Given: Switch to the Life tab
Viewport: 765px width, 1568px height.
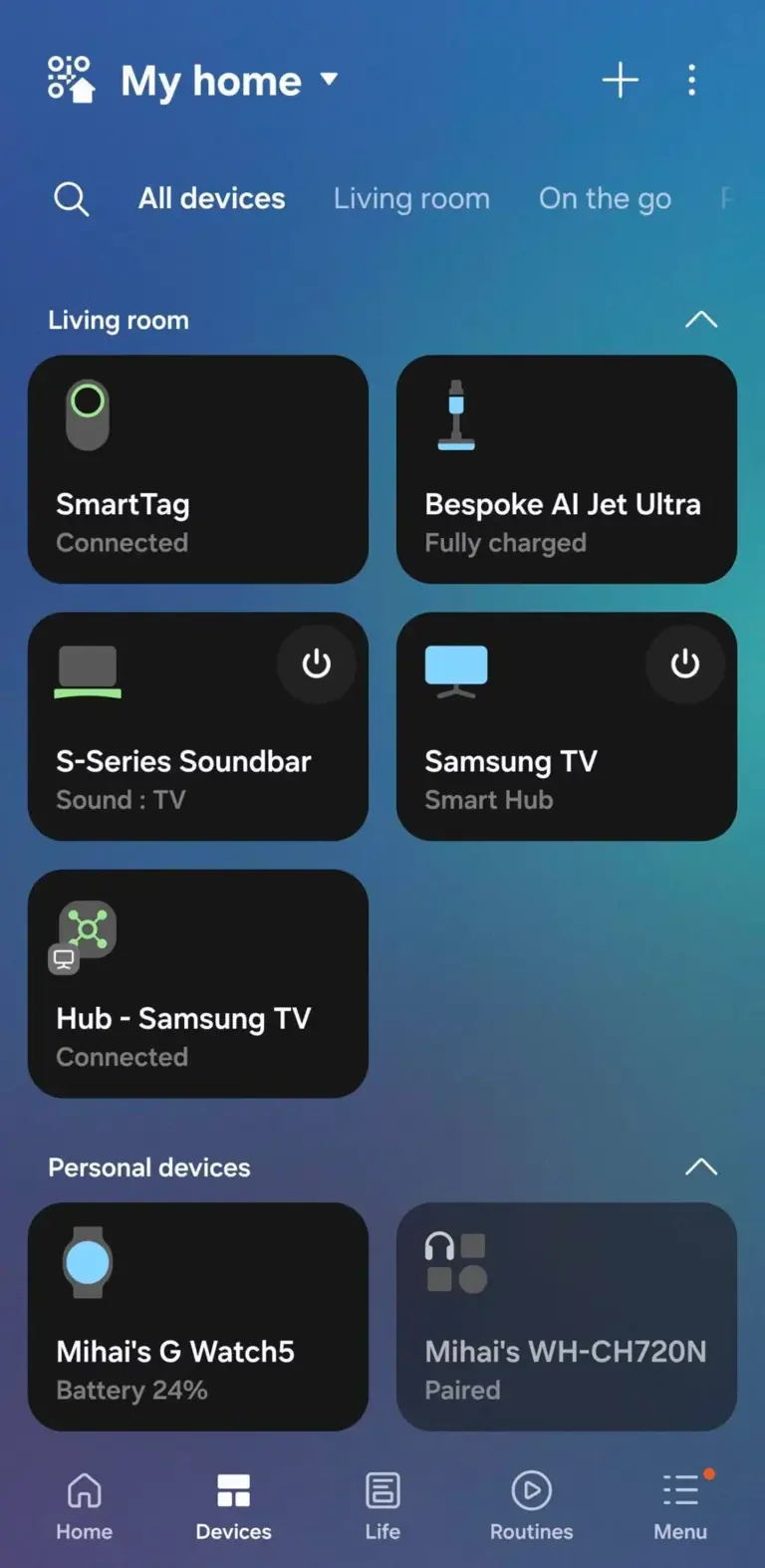Looking at the screenshot, I should pyautogui.click(x=382, y=1506).
